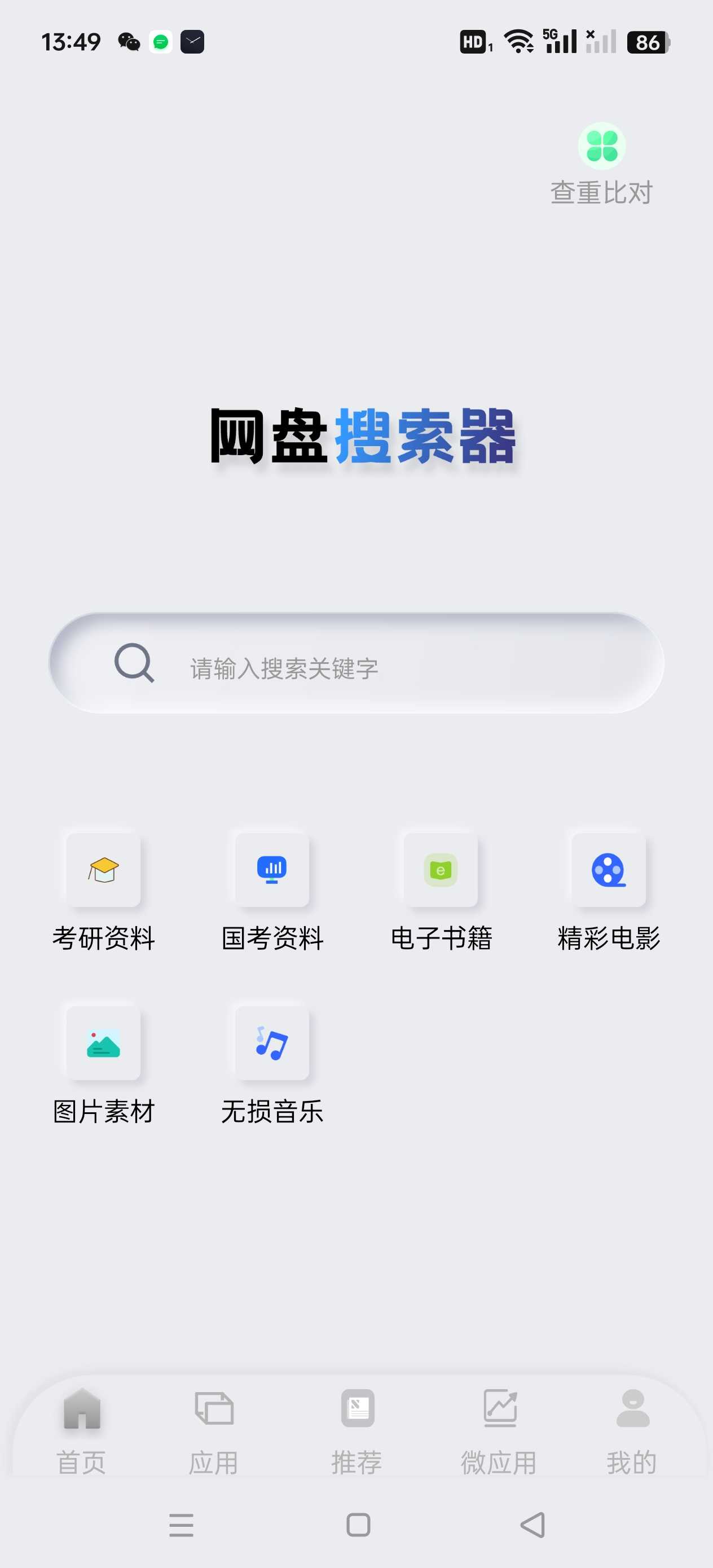Go to the 推荐 tab
This screenshot has height=1568, width=713.
358,1430
